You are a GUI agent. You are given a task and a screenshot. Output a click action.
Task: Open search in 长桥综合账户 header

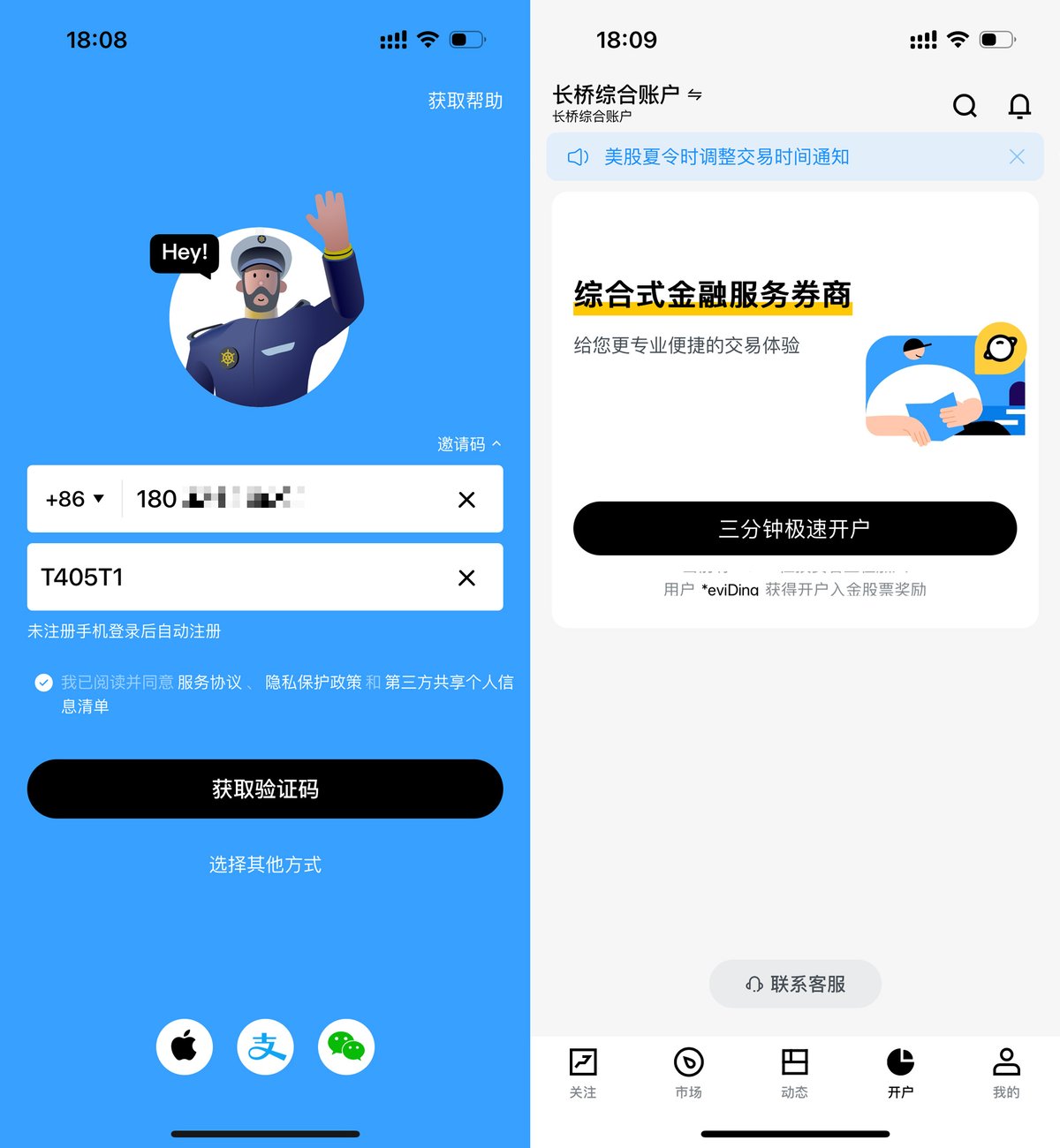tap(965, 106)
